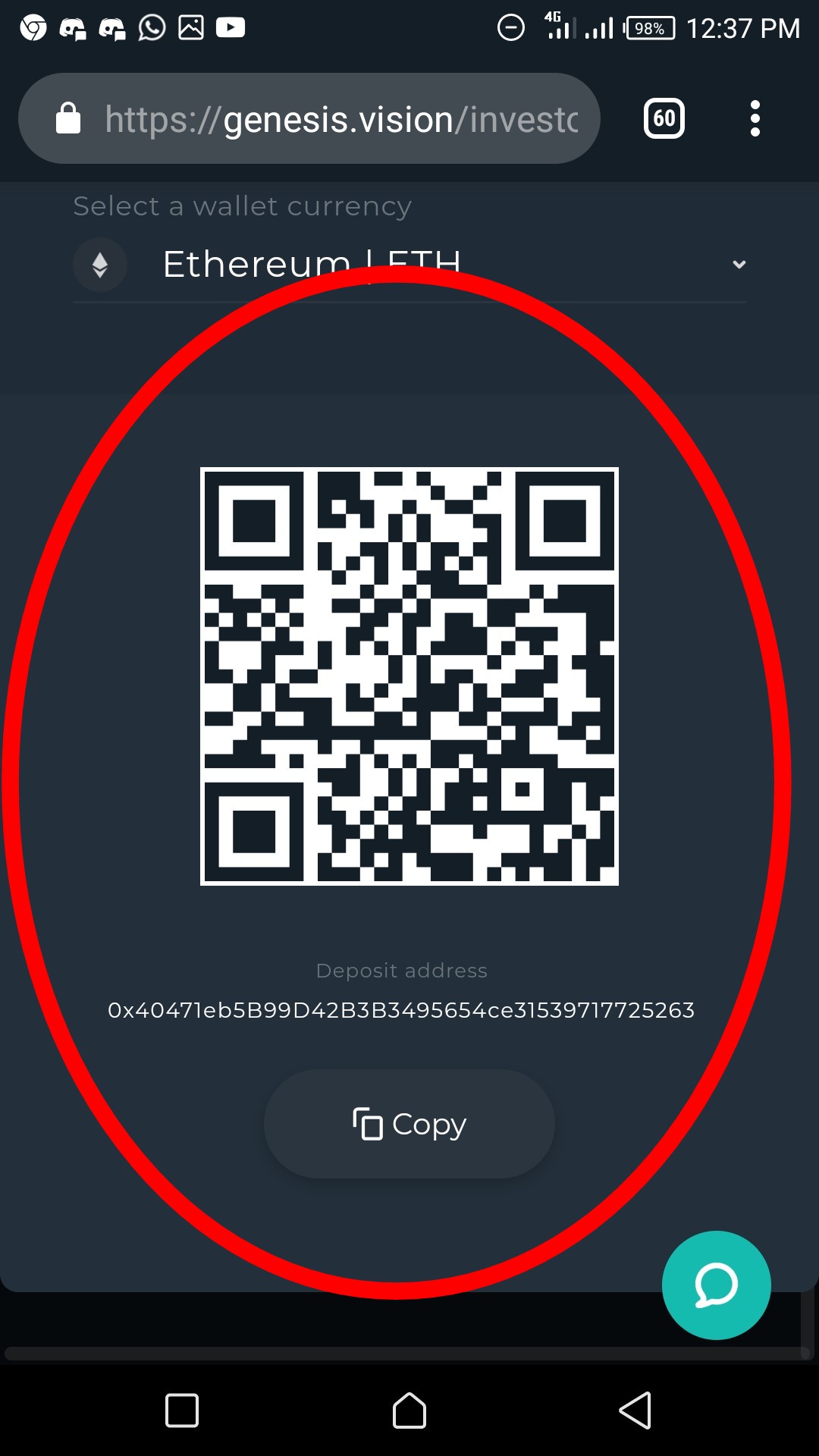Open Chrome's three-dot overflow menu
This screenshot has height=1456, width=819.
(x=755, y=118)
